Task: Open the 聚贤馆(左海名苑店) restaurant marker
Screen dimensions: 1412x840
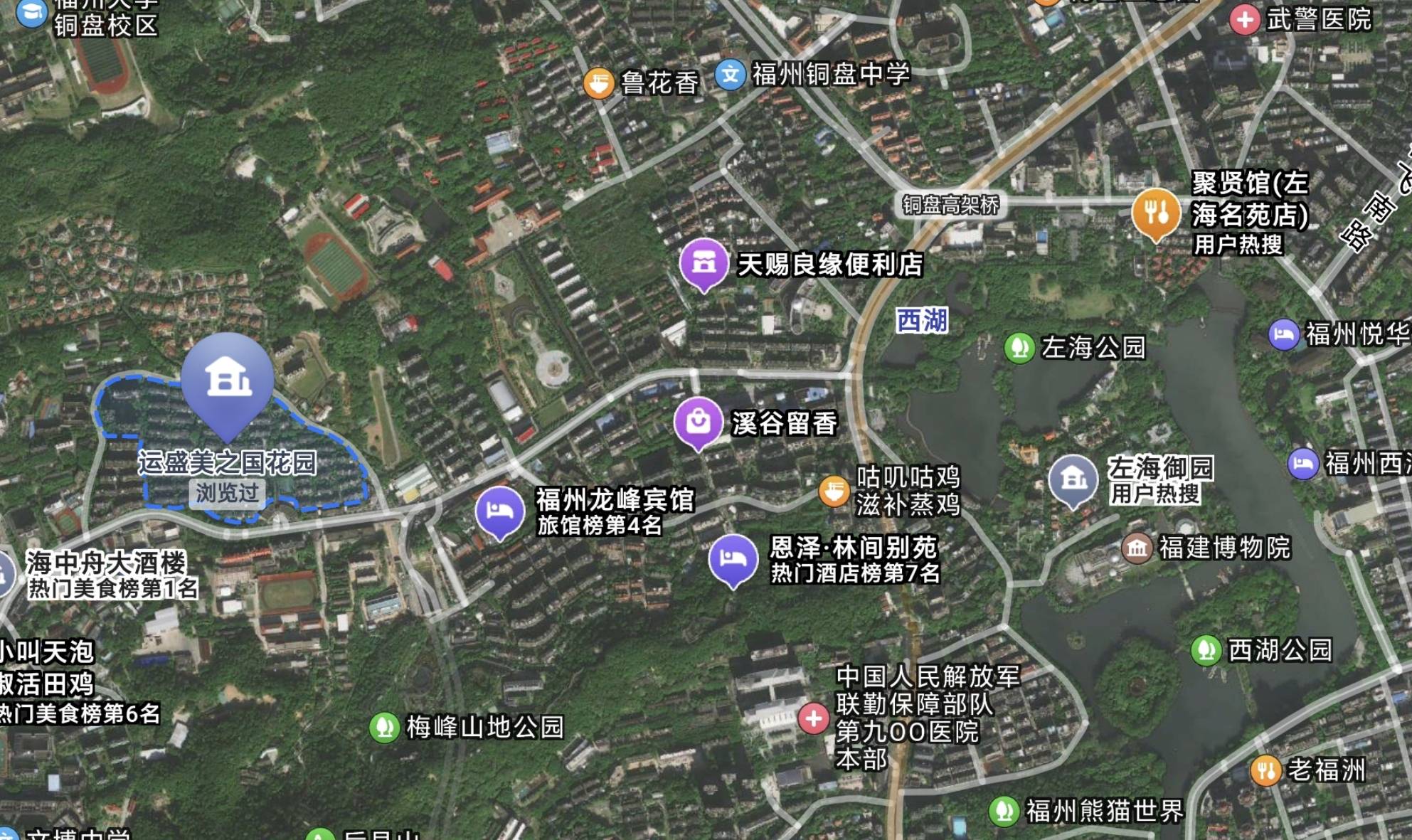Action: [x=1156, y=213]
